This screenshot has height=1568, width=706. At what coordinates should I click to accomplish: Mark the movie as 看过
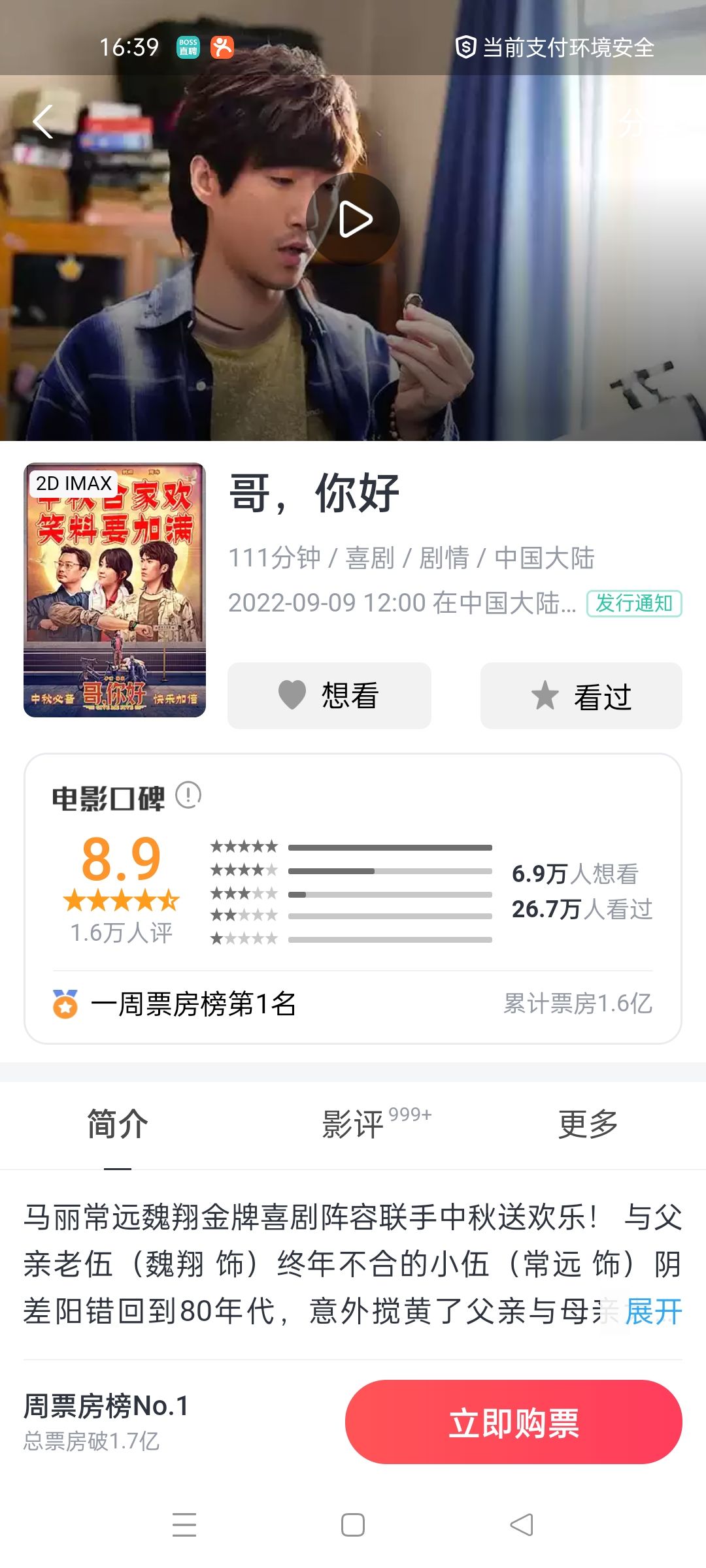(x=580, y=695)
